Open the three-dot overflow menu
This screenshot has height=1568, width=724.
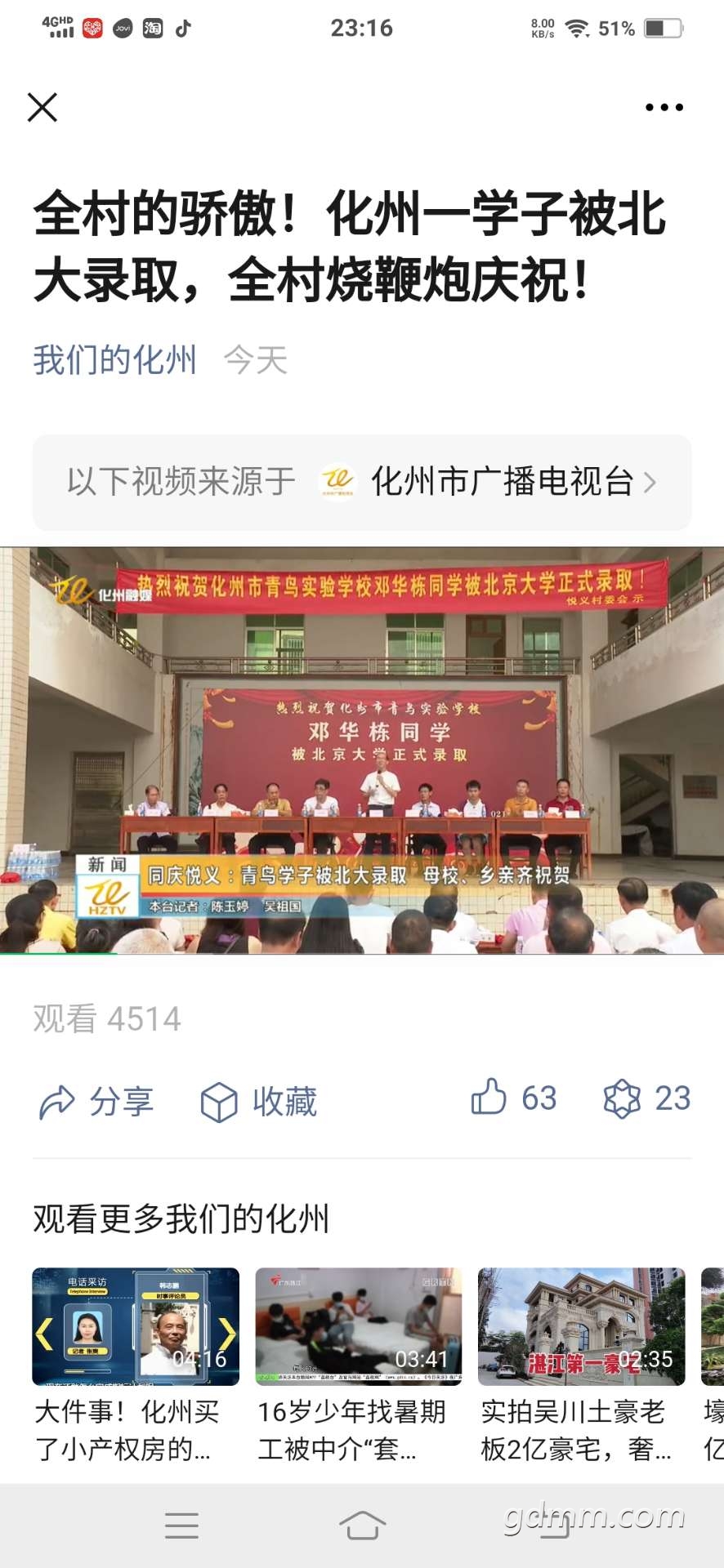(664, 107)
